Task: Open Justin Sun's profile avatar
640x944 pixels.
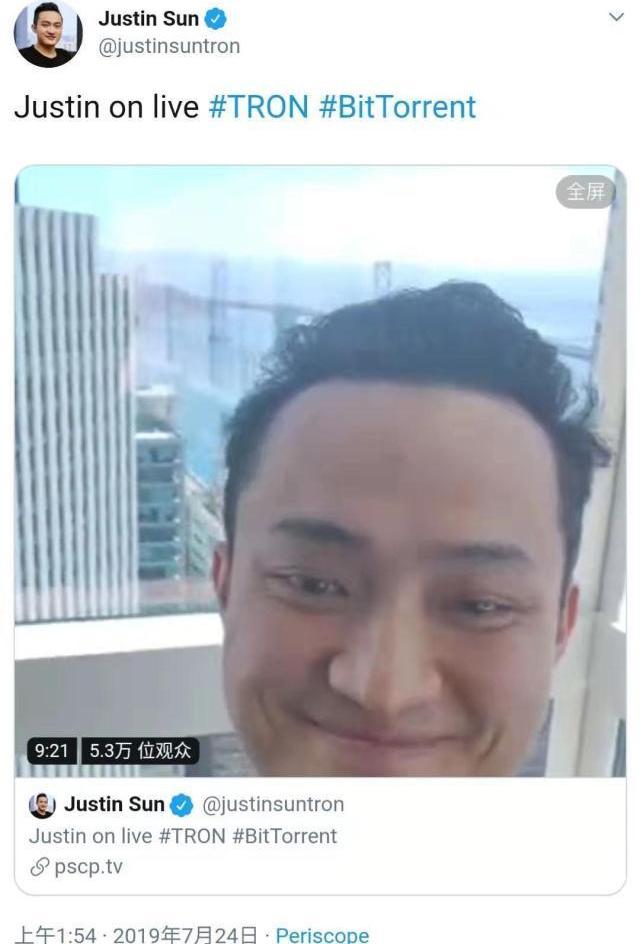Action: (x=47, y=33)
